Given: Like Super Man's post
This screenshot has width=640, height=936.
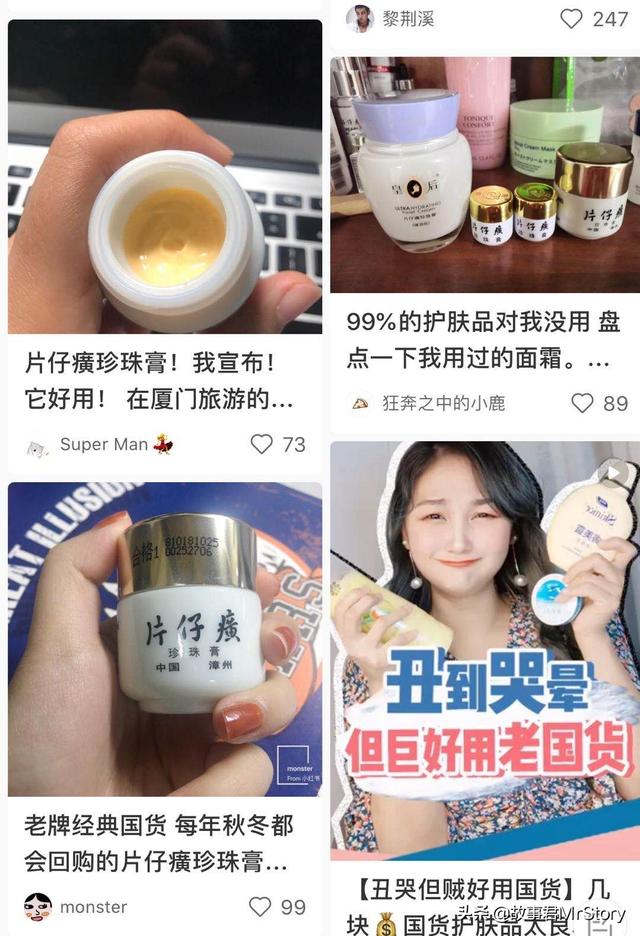Looking at the screenshot, I should coord(262,444).
